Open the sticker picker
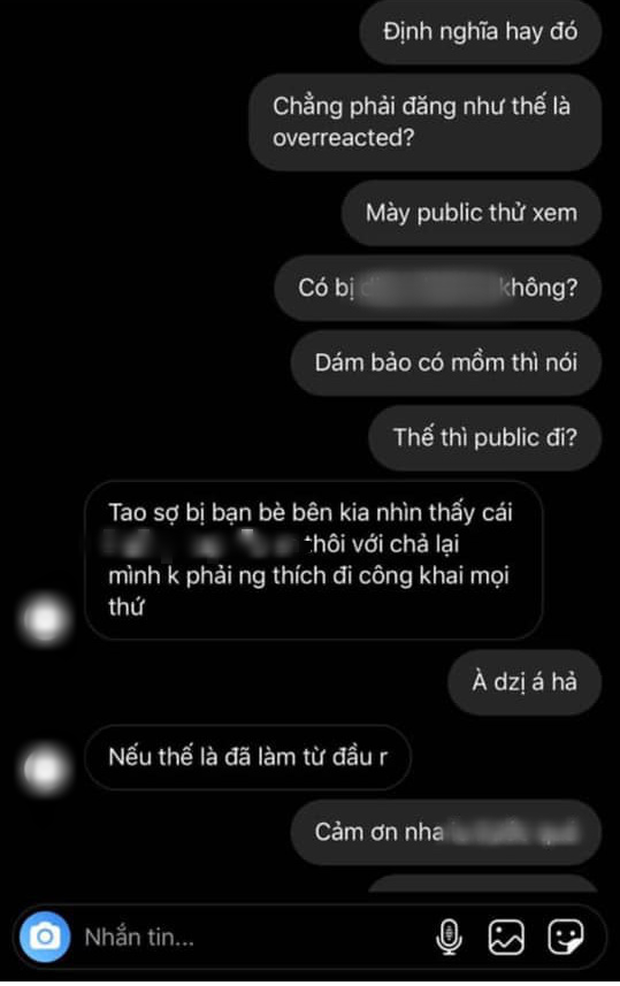The width and height of the screenshot is (620, 986). tap(565, 937)
